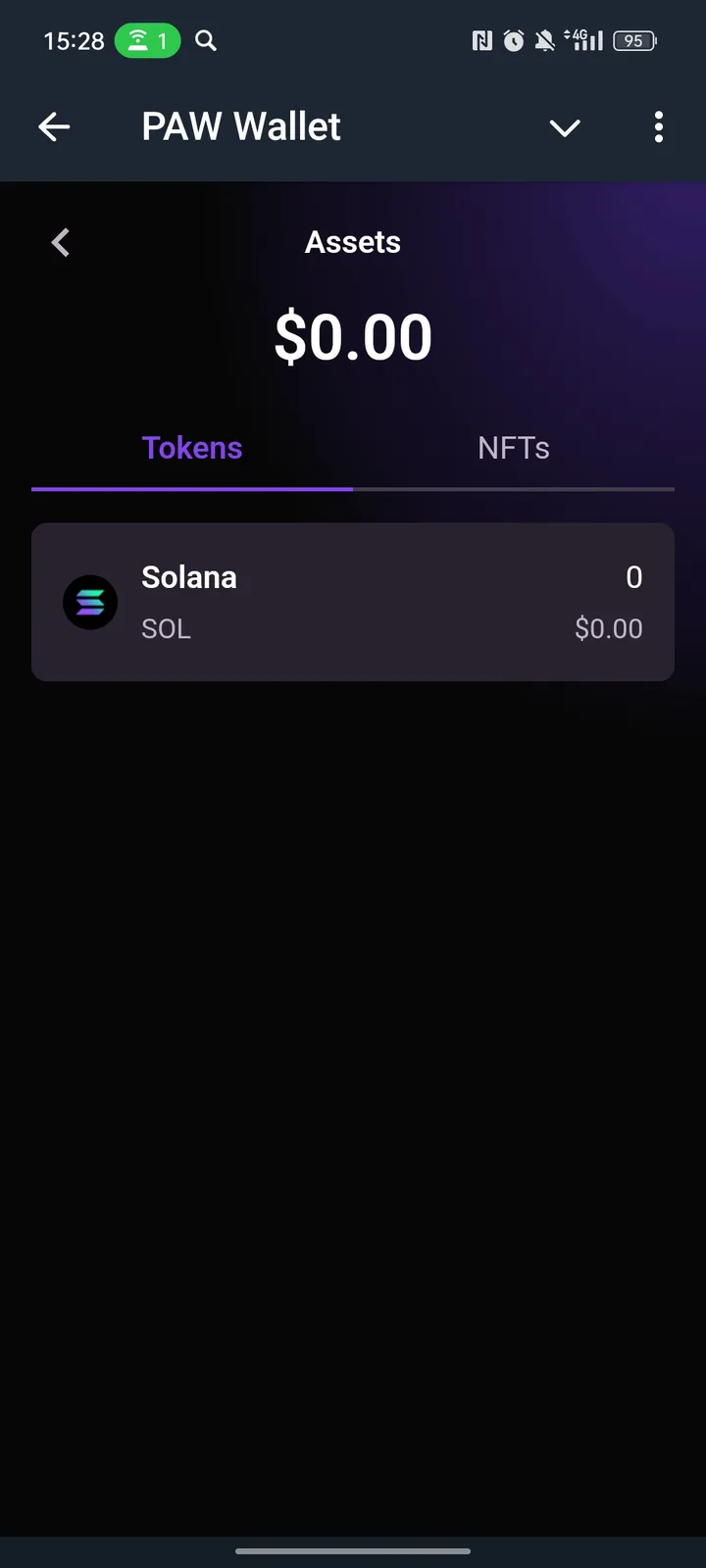Viewport: 706px width, 1568px height.
Task: Click the purple Tokens tab underline indicator
Action: point(192,488)
